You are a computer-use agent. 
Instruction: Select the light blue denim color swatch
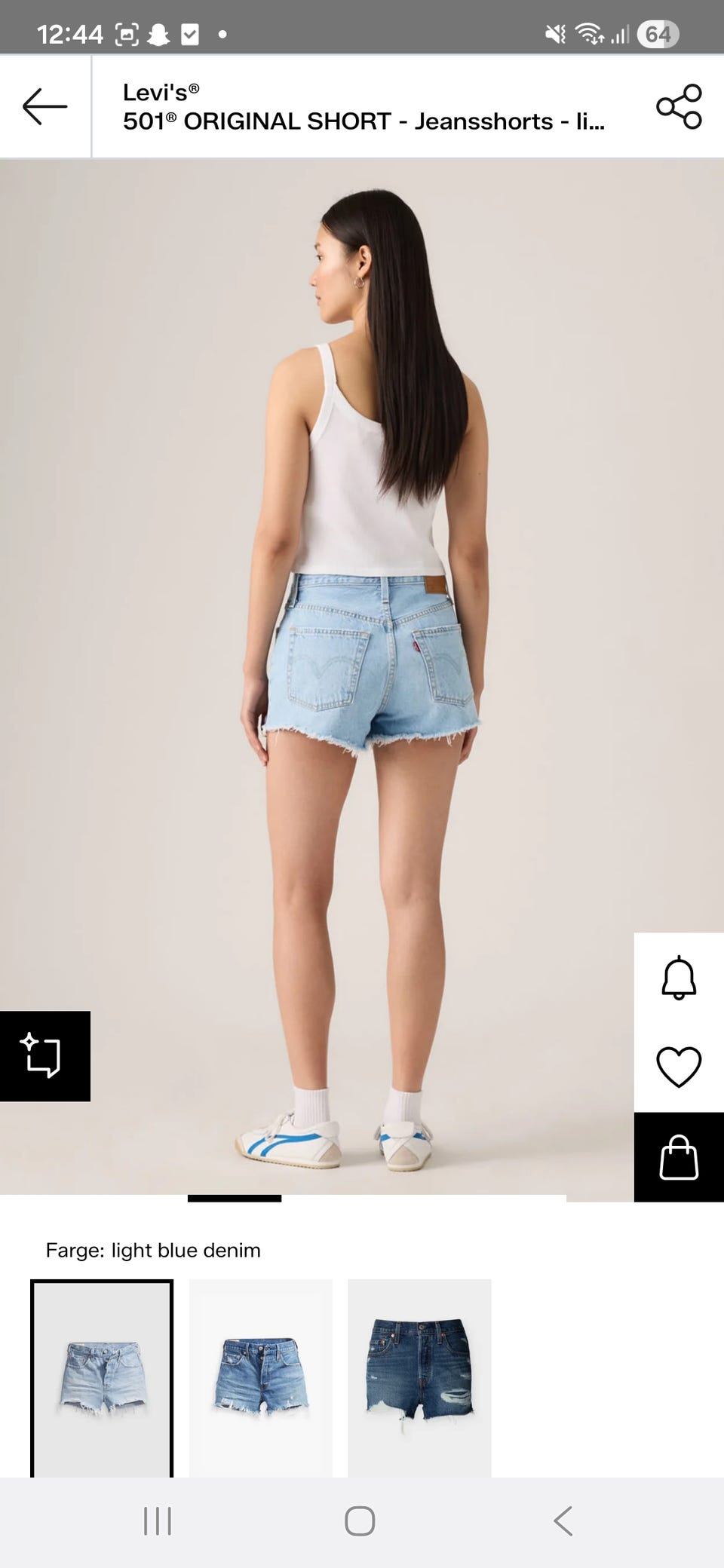(x=102, y=1378)
